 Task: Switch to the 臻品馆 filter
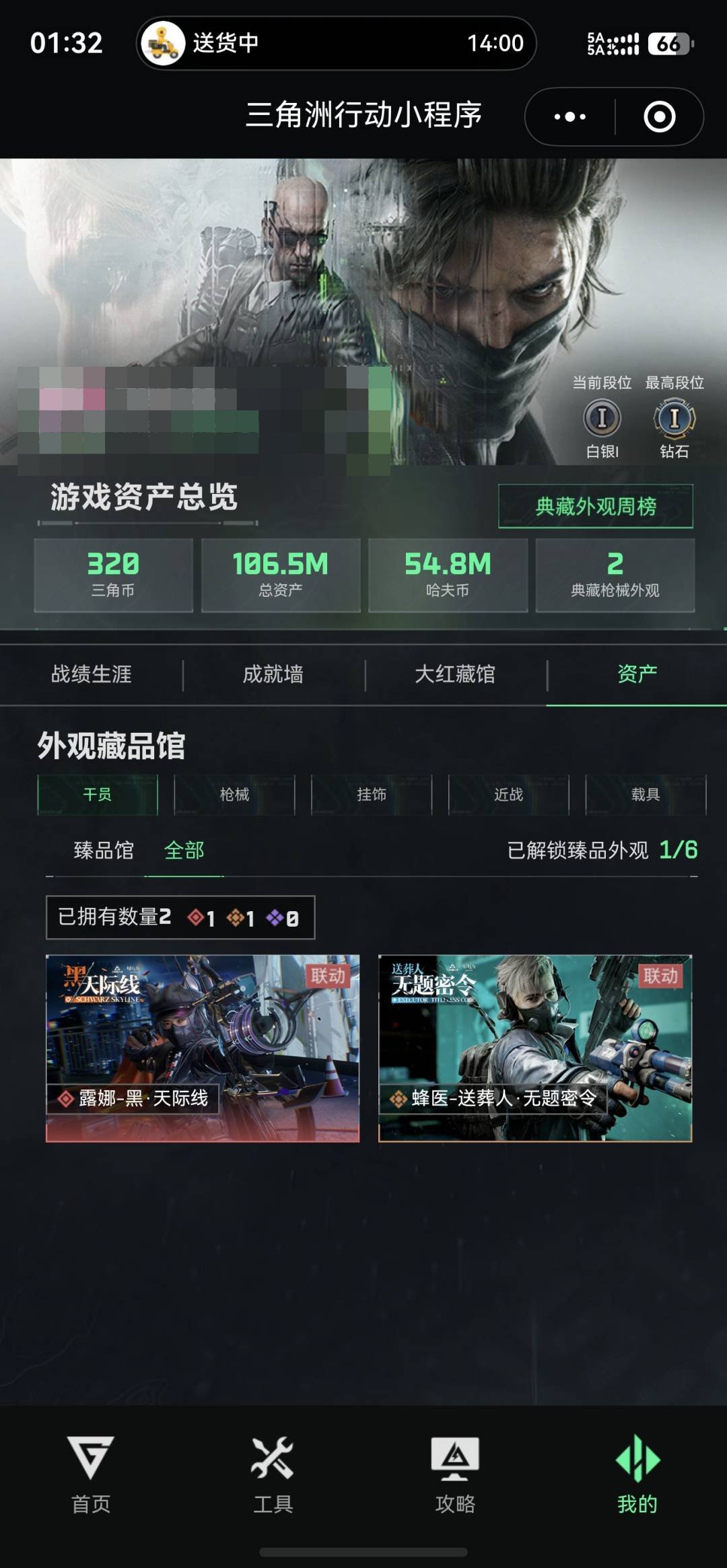point(104,851)
